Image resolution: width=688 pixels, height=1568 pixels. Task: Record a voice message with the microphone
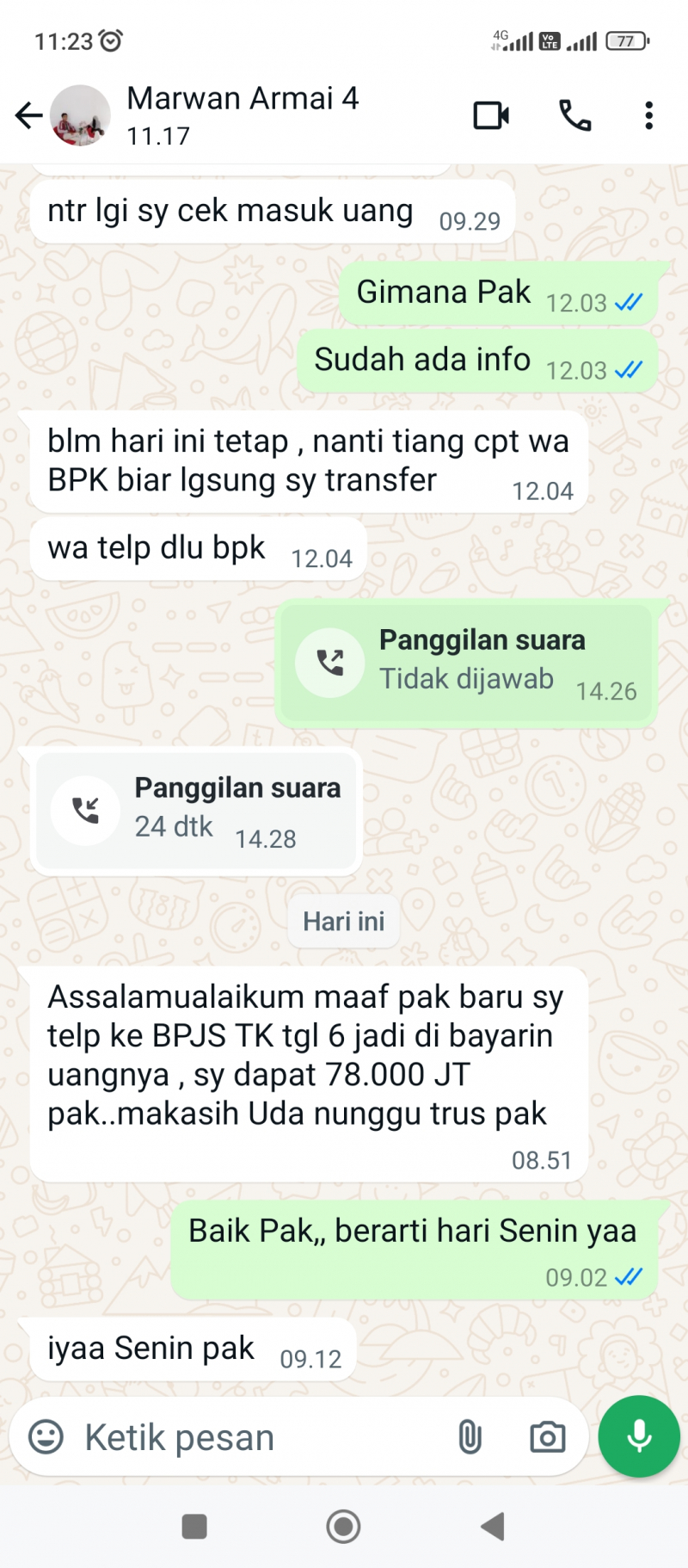(x=639, y=1435)
